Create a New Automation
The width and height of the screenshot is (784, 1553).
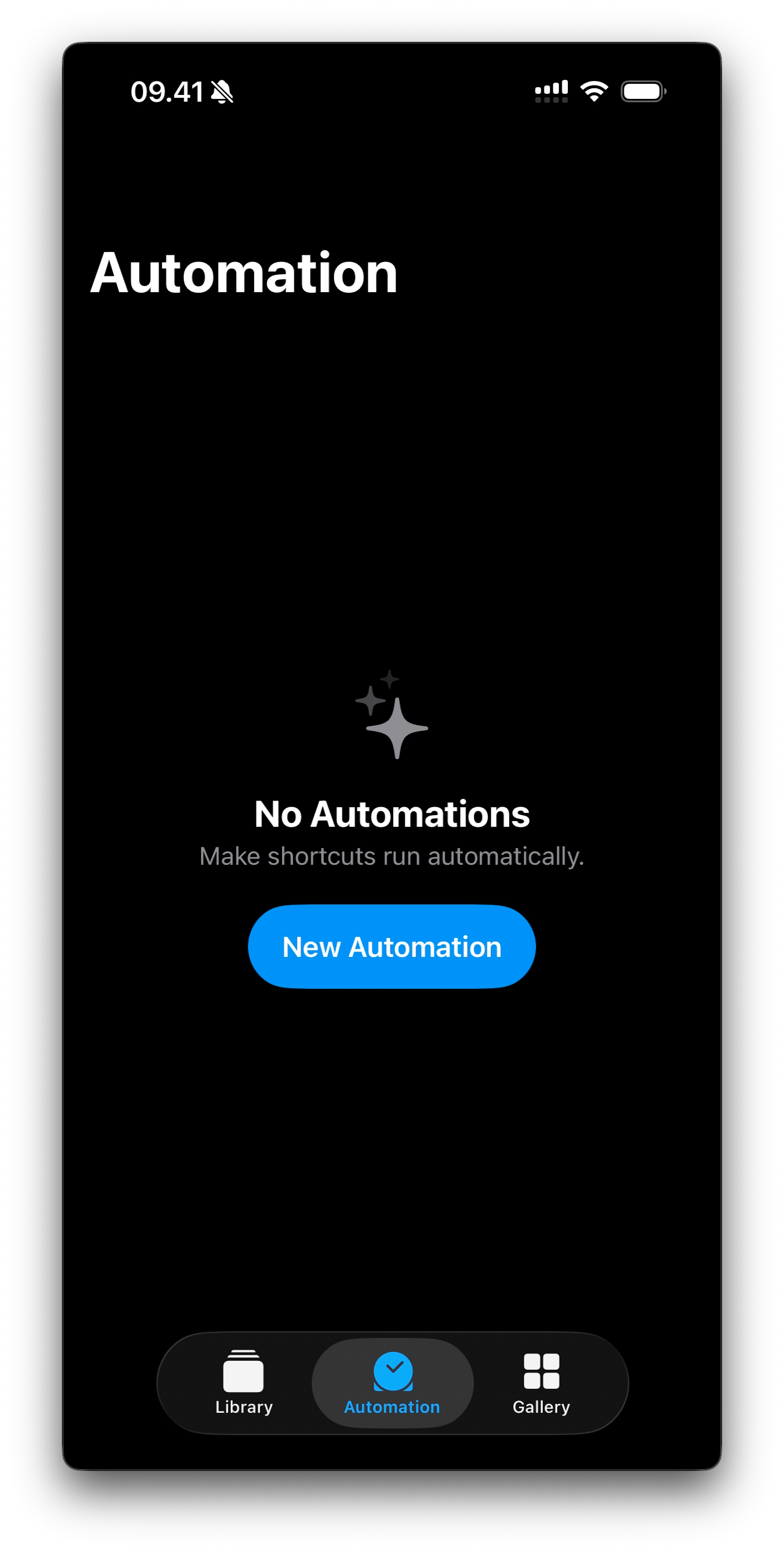[x=391, y=946]
